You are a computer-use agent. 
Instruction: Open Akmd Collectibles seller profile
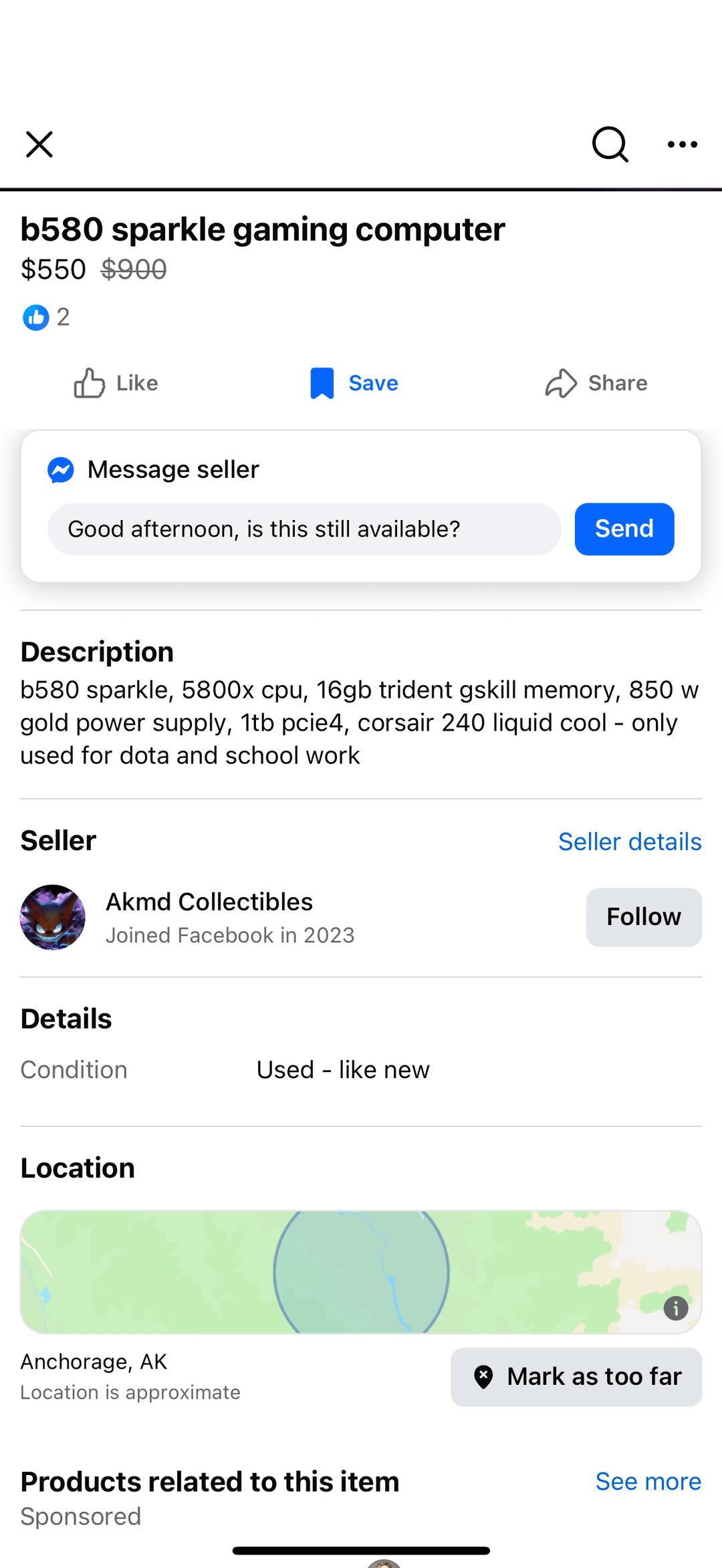click(x=209, y=902)
